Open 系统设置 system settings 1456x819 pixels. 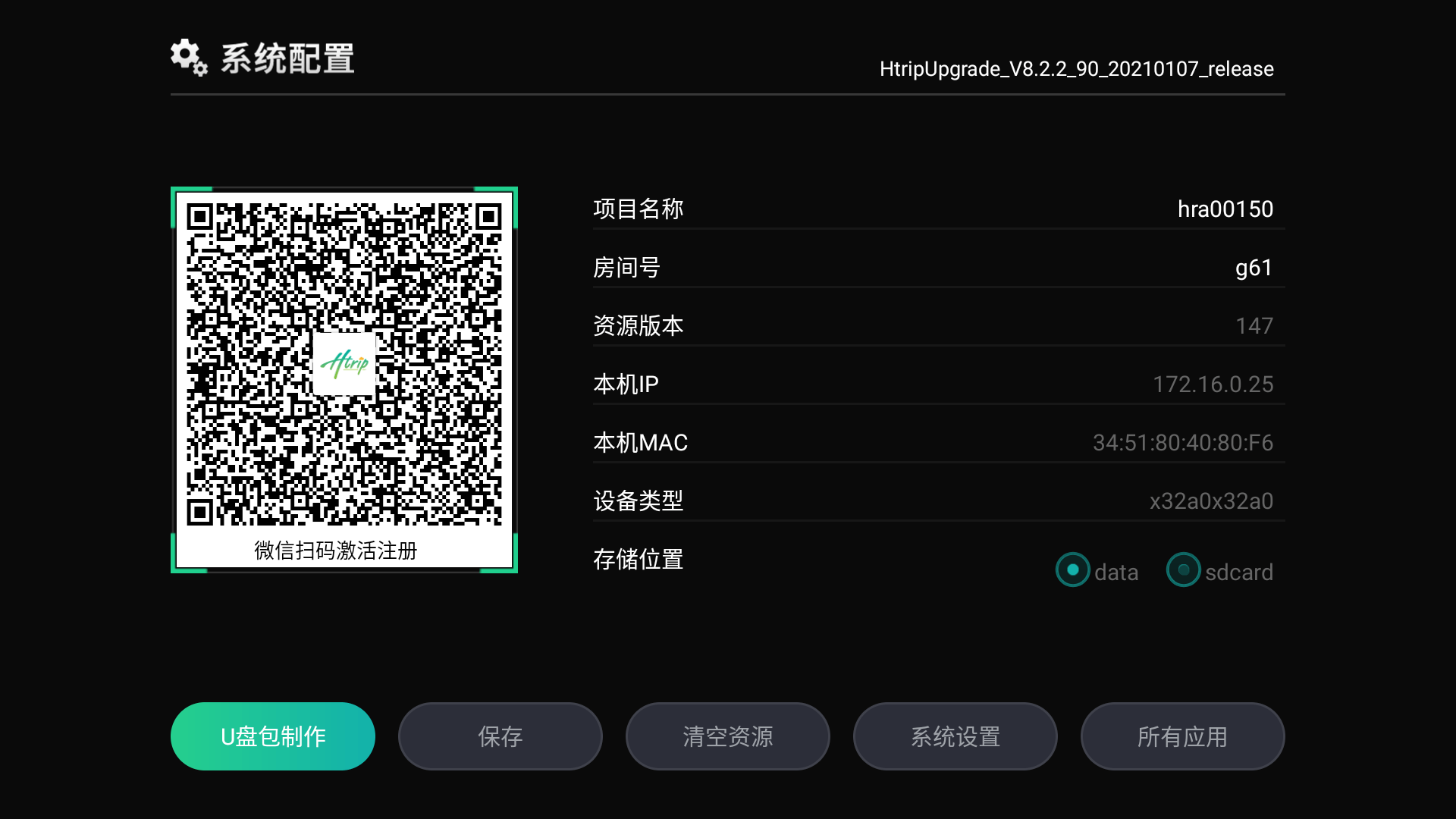[x=955, y=736]
